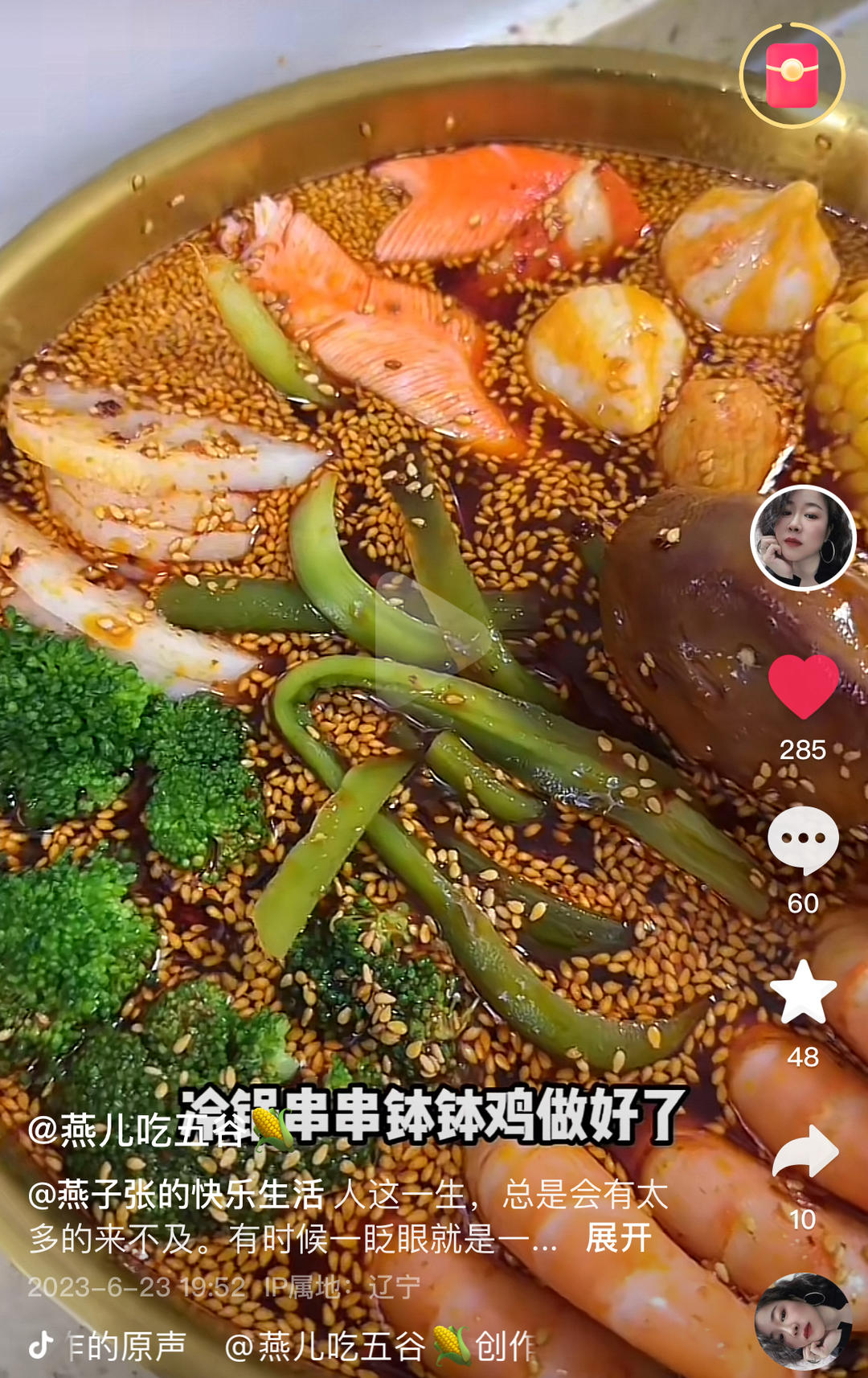Viewport: 868px width, 1378px height.
Task: Open the red envelope reward icon
Action: tap(792, 76)
